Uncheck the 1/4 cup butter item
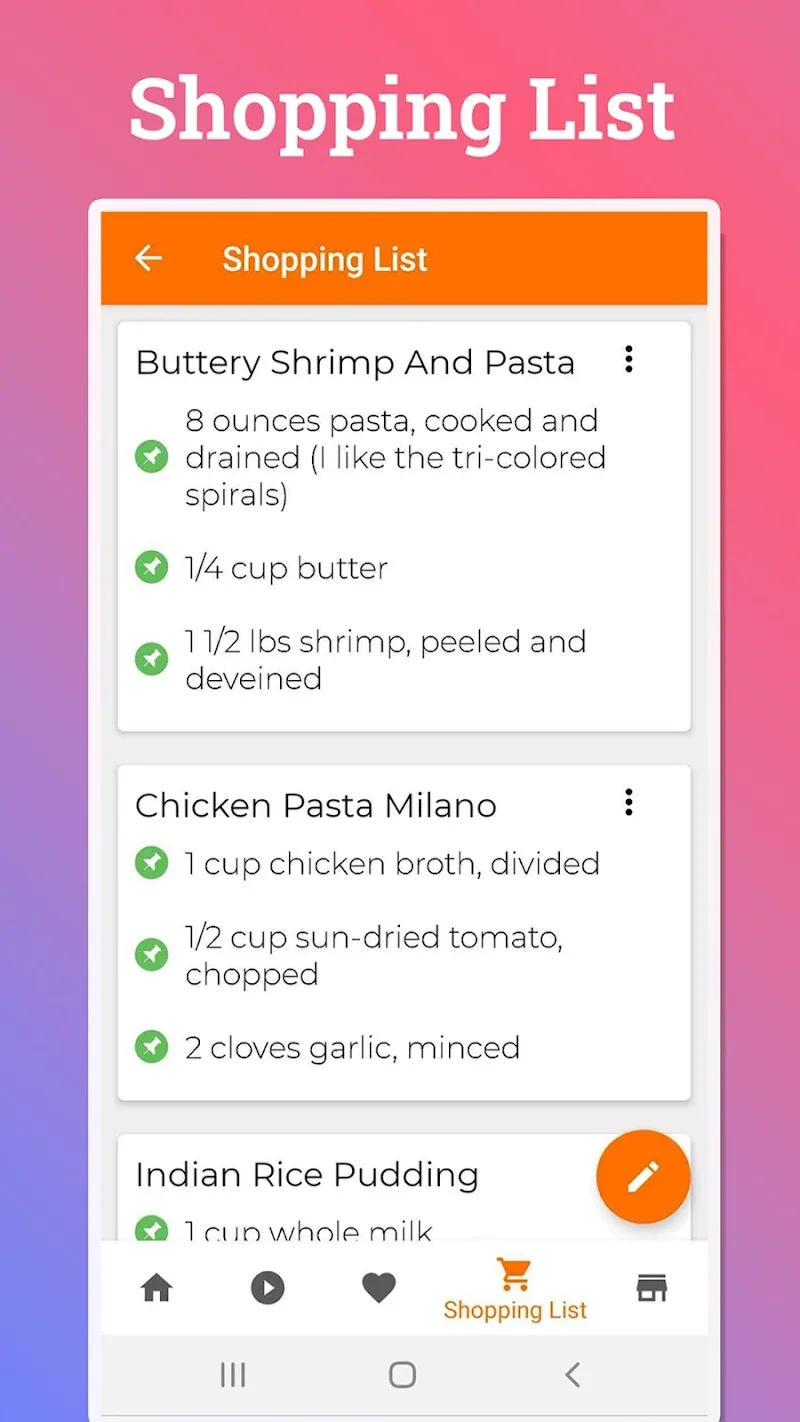Image resolution: width=800 pixels, height=1422 pixels. [x=151, y=567]
